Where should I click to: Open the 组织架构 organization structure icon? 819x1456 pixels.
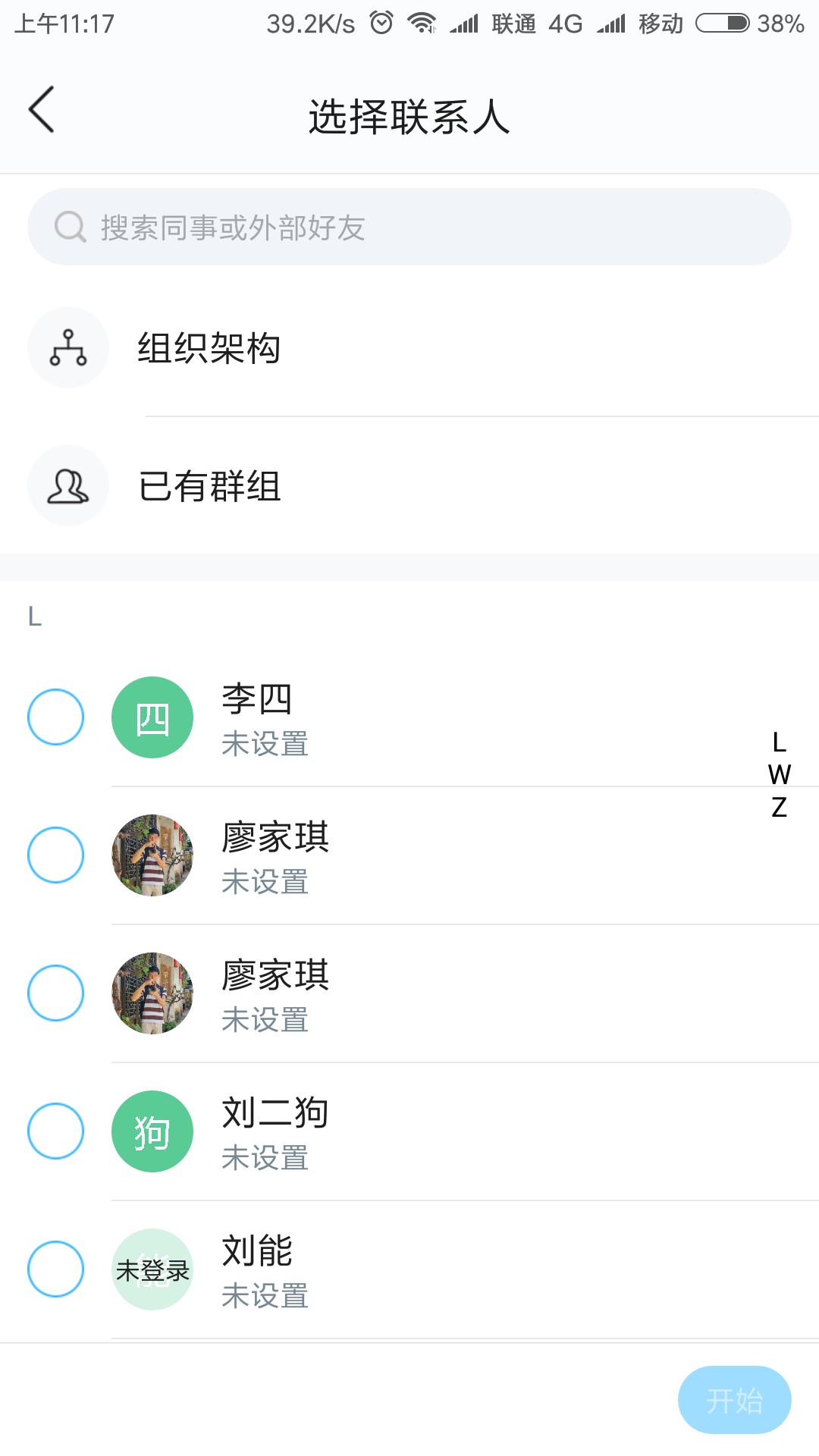[x=67, y=347]
